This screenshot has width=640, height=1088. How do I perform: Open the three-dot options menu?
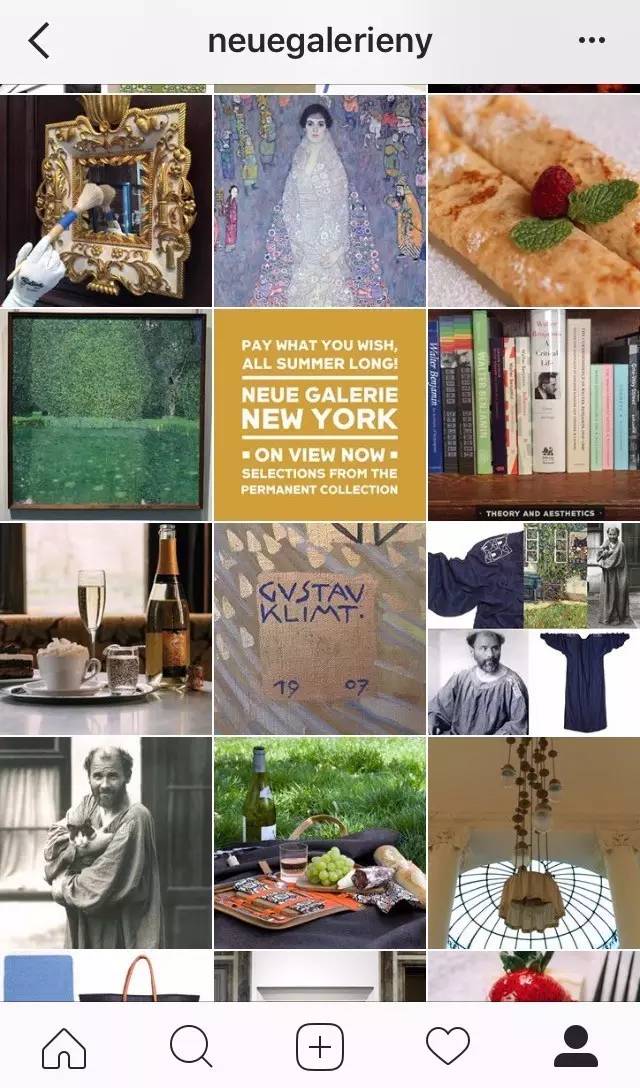pos(592,41)
